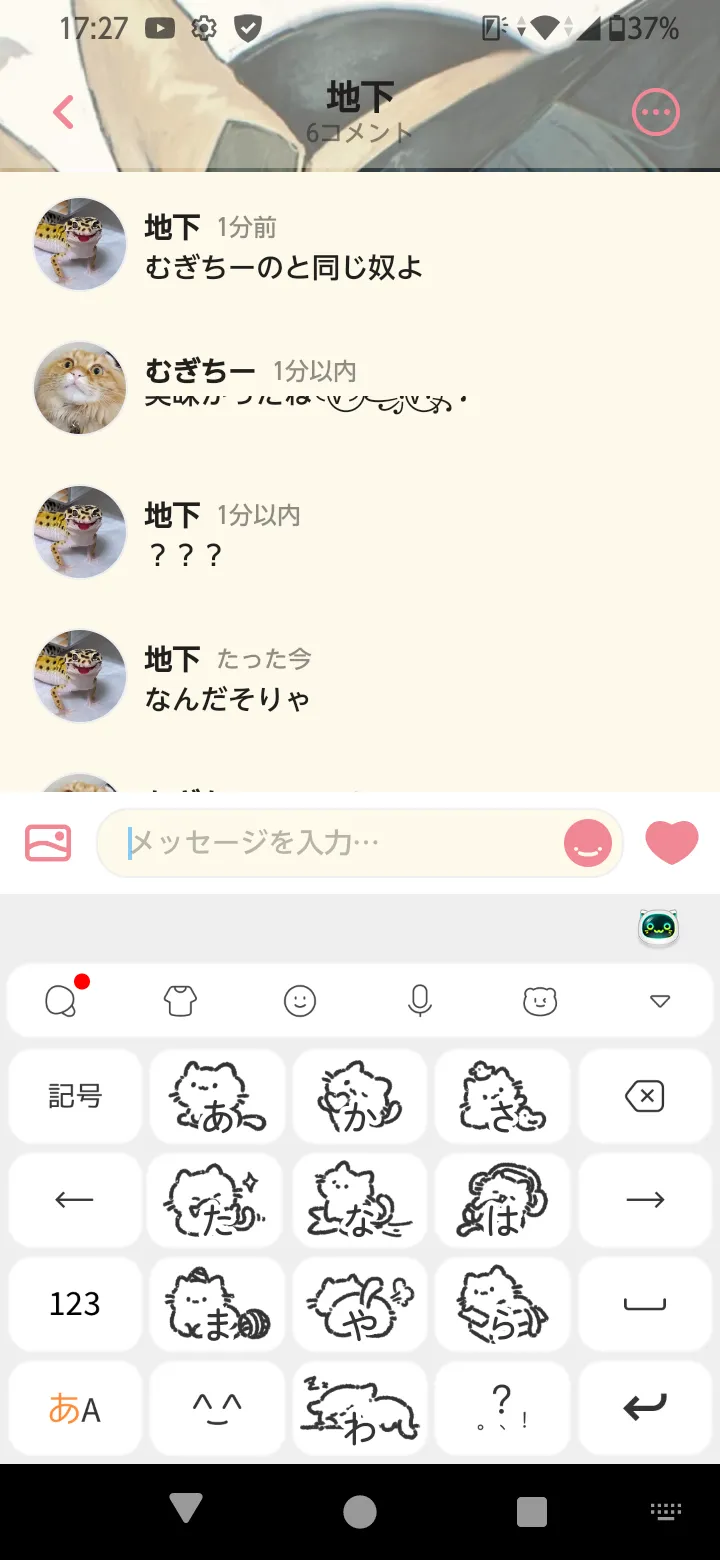Send a pink heart reaction

pyautogui.click(x=671, y=842)
